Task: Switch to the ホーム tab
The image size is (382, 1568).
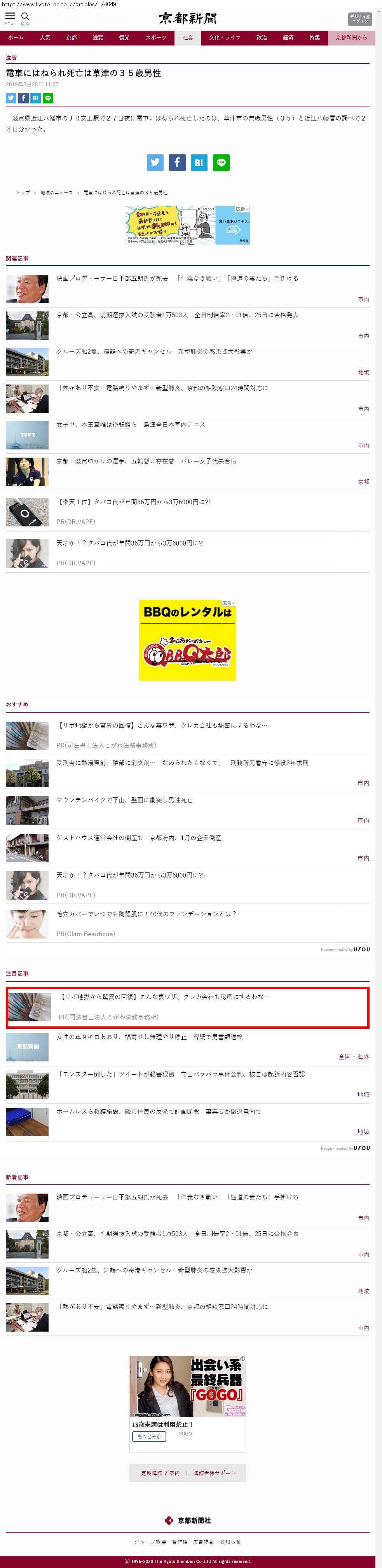Action: click(x=16, y=38)
